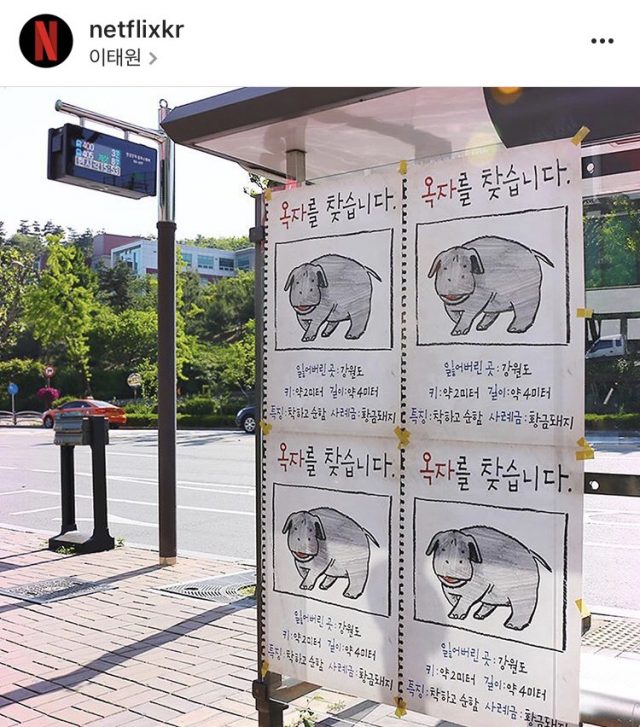Tap the post photo of the bus stop posters
Screen dimensions: 640x727
click(x=320, y=406)
